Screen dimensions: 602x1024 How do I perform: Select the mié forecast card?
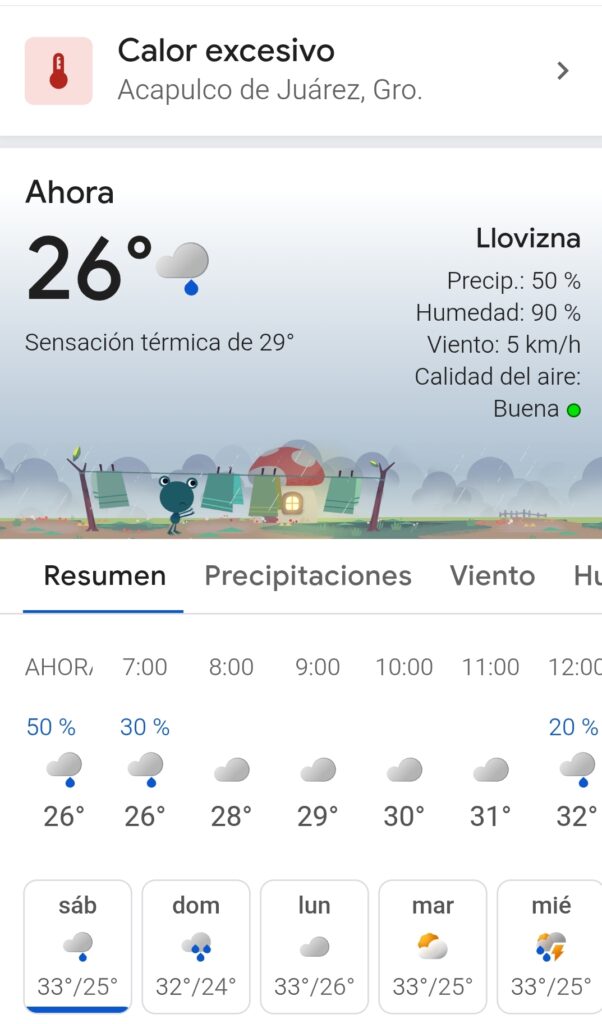550,945
